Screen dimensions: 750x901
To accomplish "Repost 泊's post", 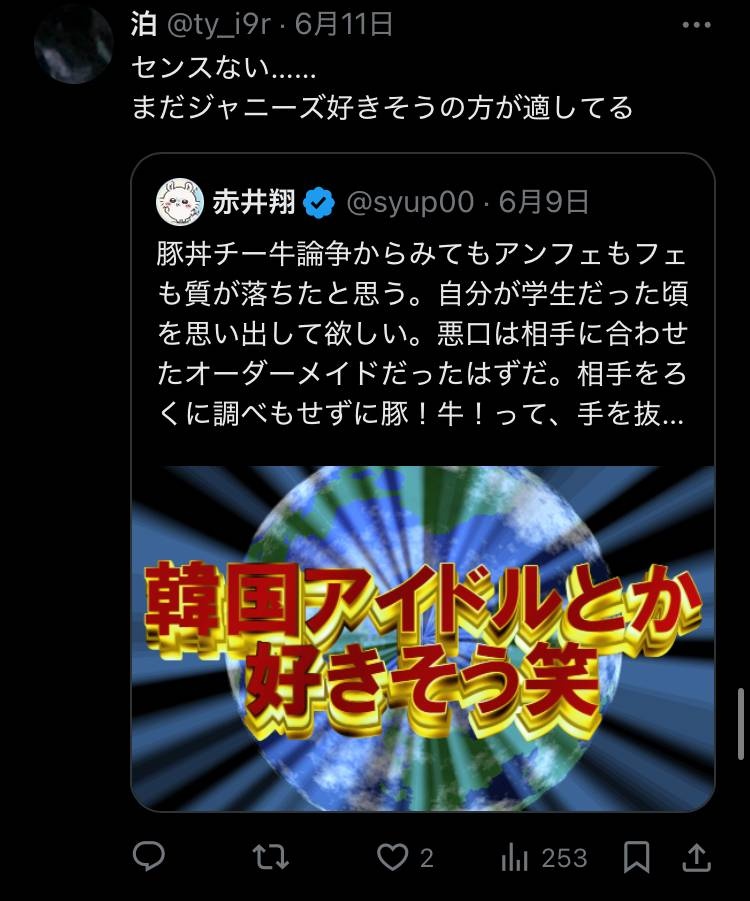I will 271,856.
